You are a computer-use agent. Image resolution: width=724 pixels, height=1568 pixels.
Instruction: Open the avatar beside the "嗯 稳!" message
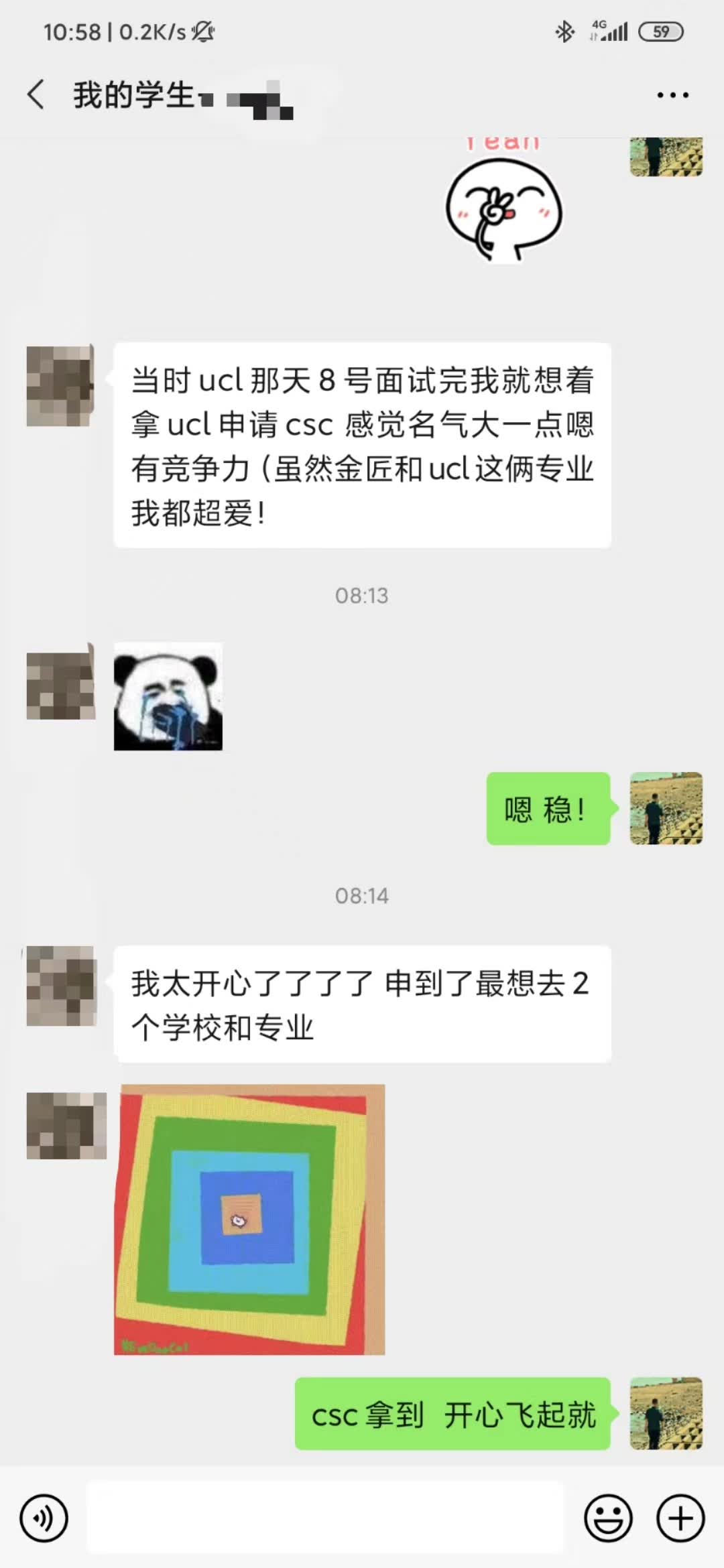point(666,808)
